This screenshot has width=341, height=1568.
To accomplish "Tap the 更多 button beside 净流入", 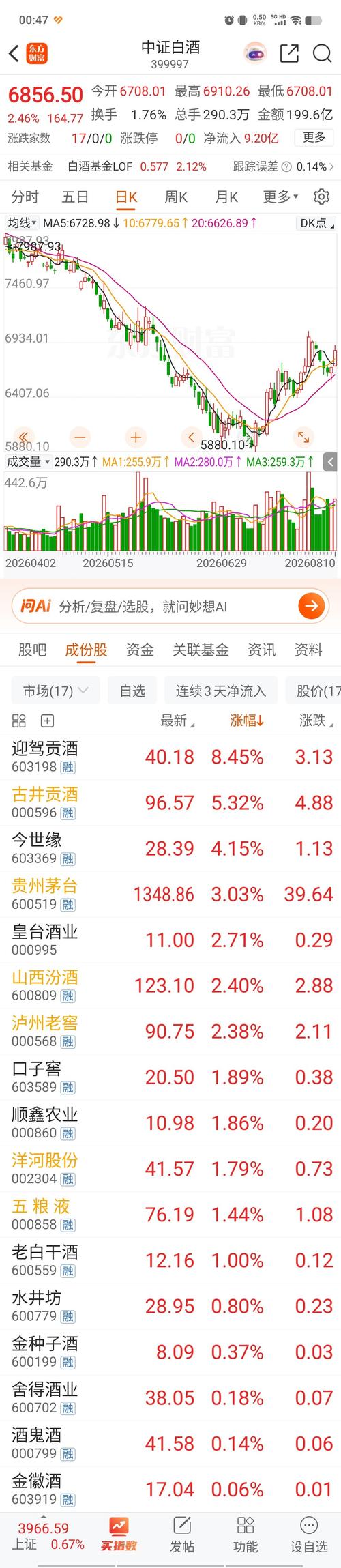I will pos(314,137).
